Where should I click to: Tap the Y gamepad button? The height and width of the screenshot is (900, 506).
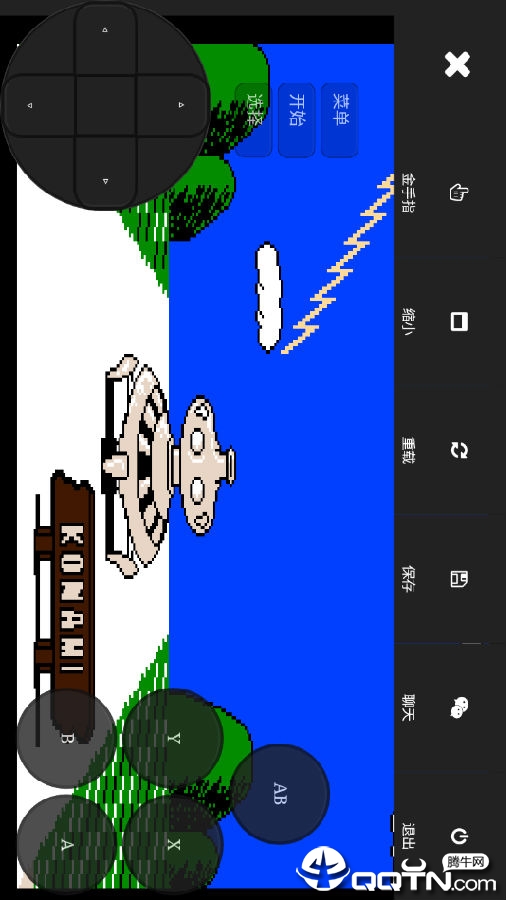(x=173, y=739)
